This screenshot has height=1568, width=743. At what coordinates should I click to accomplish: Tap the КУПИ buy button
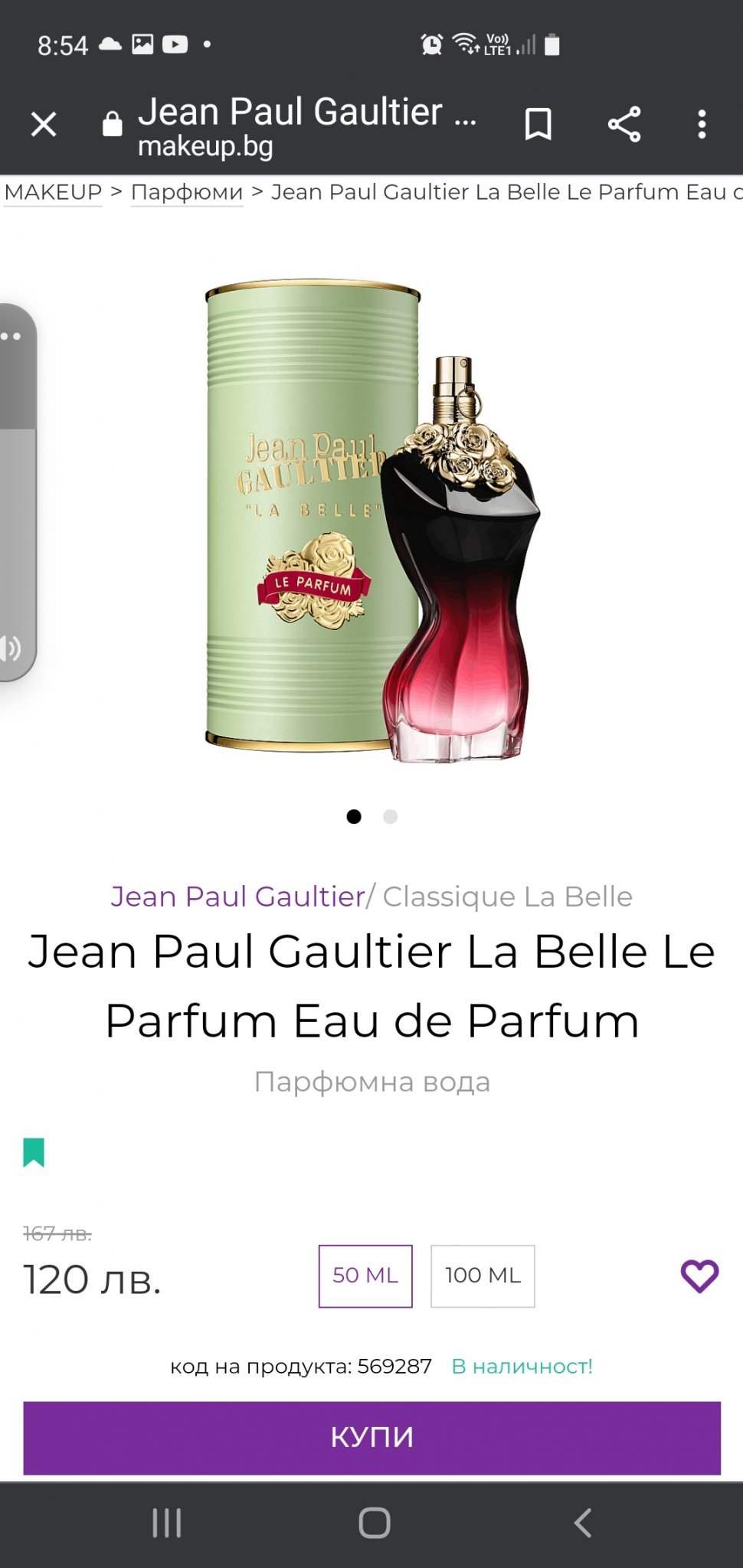click(x=371, y=1437)
